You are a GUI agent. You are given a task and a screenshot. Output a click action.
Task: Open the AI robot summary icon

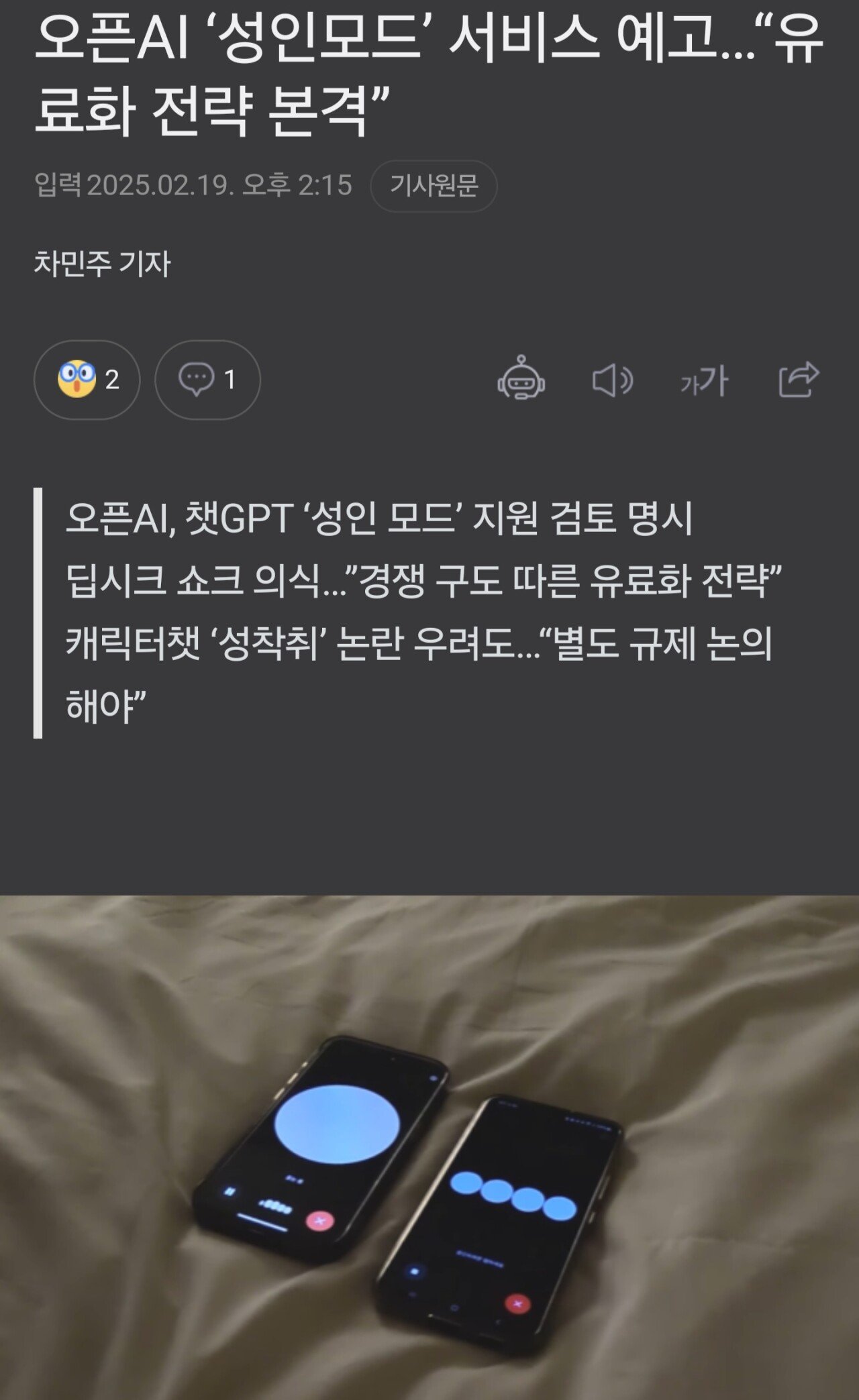click(x=521, y=378)
